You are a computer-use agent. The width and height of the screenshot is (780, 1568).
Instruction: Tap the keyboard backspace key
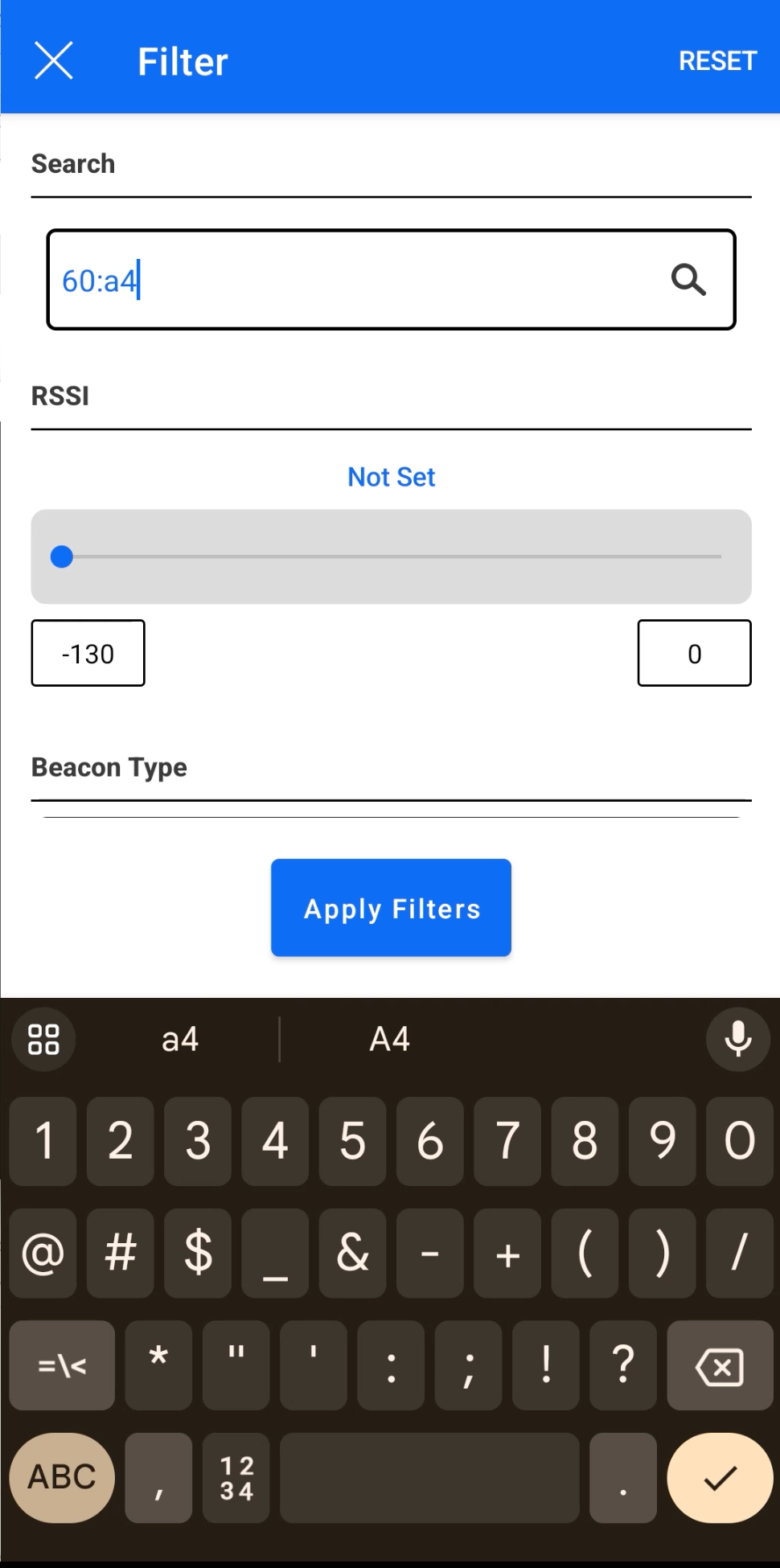[719, 1366]
